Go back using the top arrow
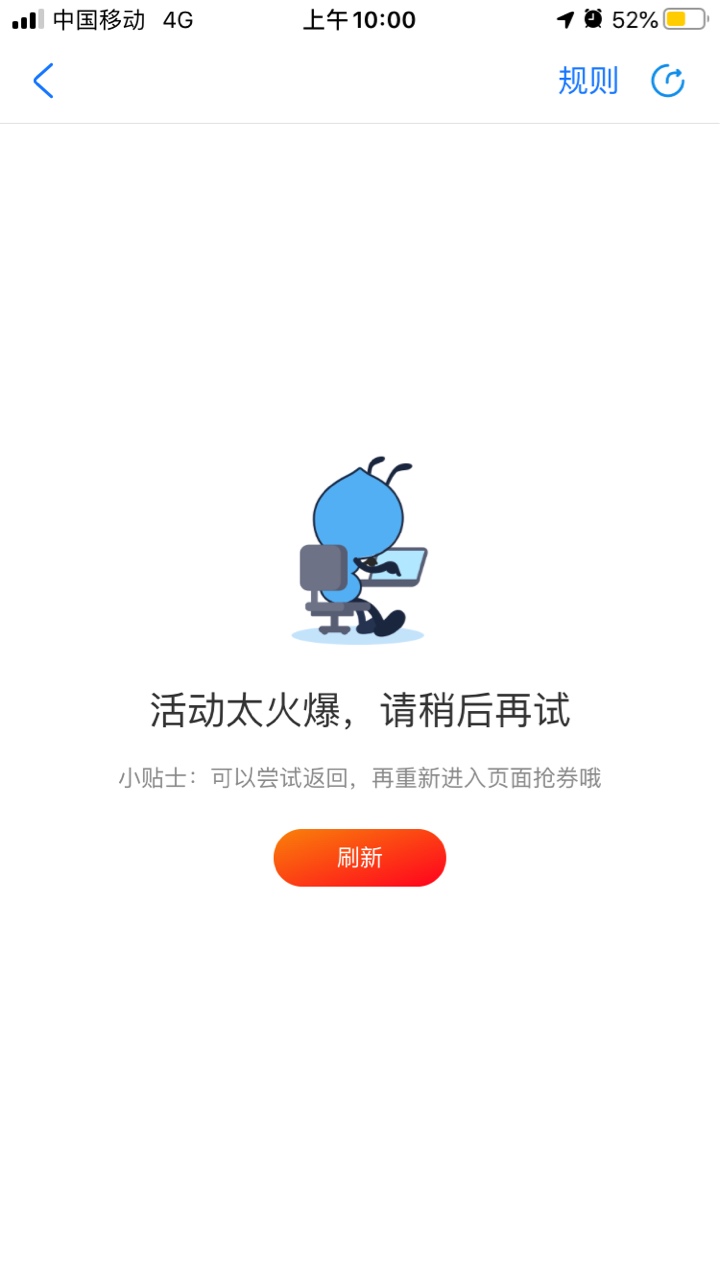Screen dimensions: 720x1280 click(x=43, y=81)
